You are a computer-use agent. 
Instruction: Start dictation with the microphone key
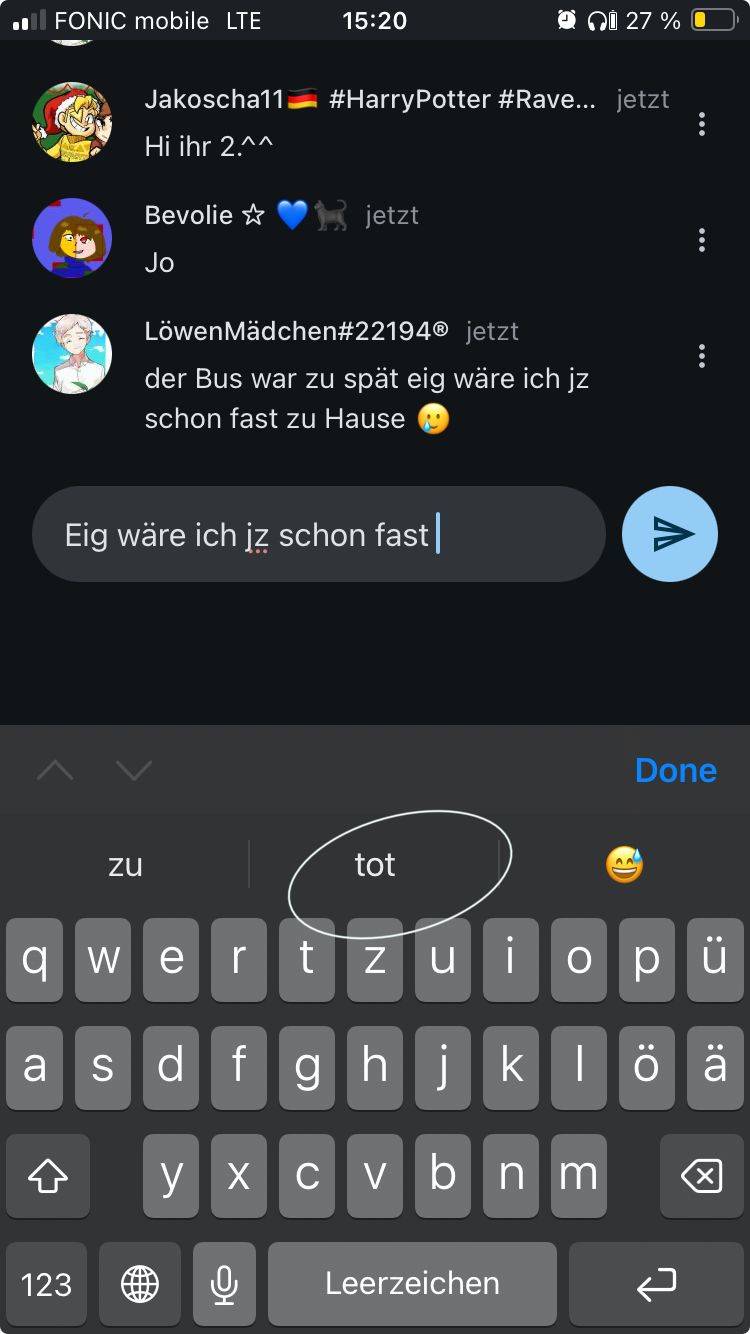point(225,1284)
